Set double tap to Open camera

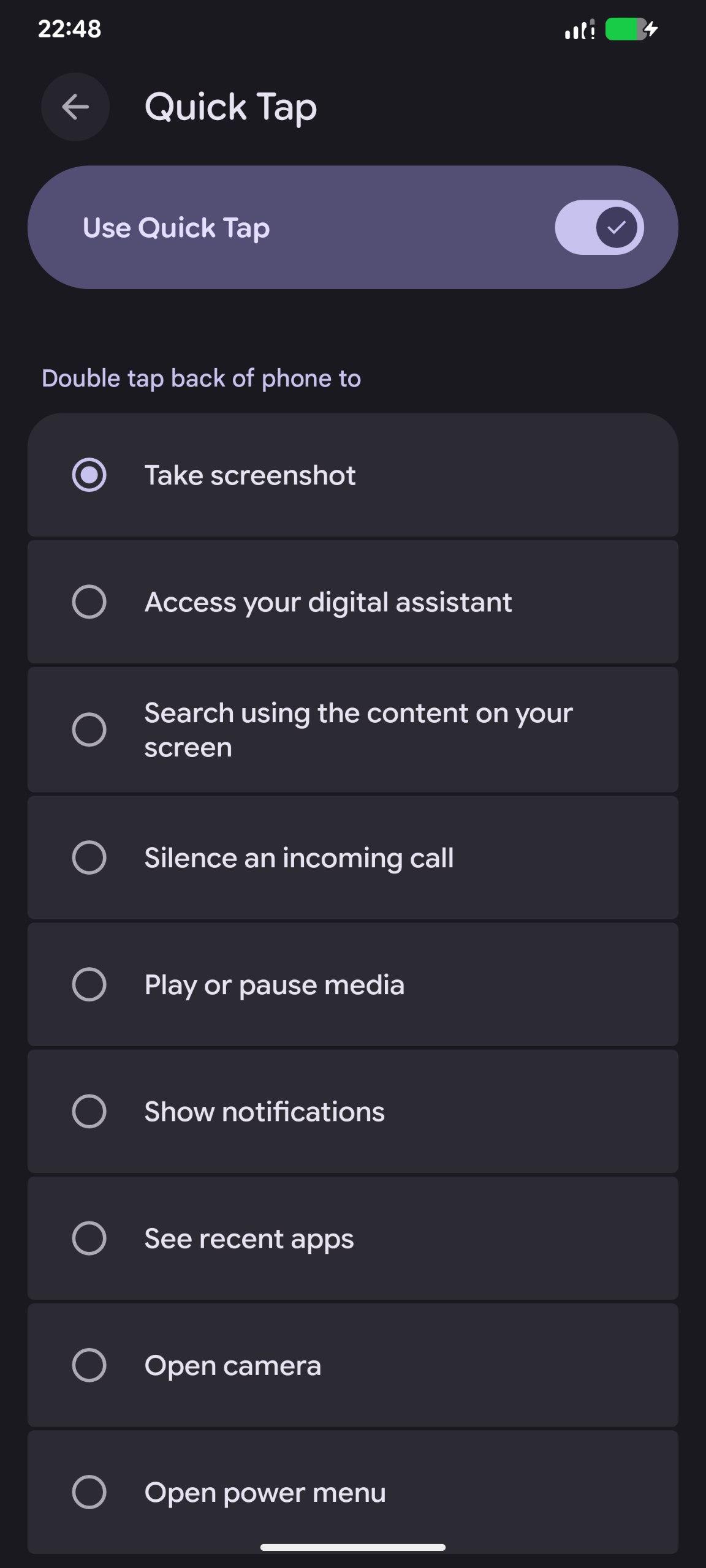89,1365
